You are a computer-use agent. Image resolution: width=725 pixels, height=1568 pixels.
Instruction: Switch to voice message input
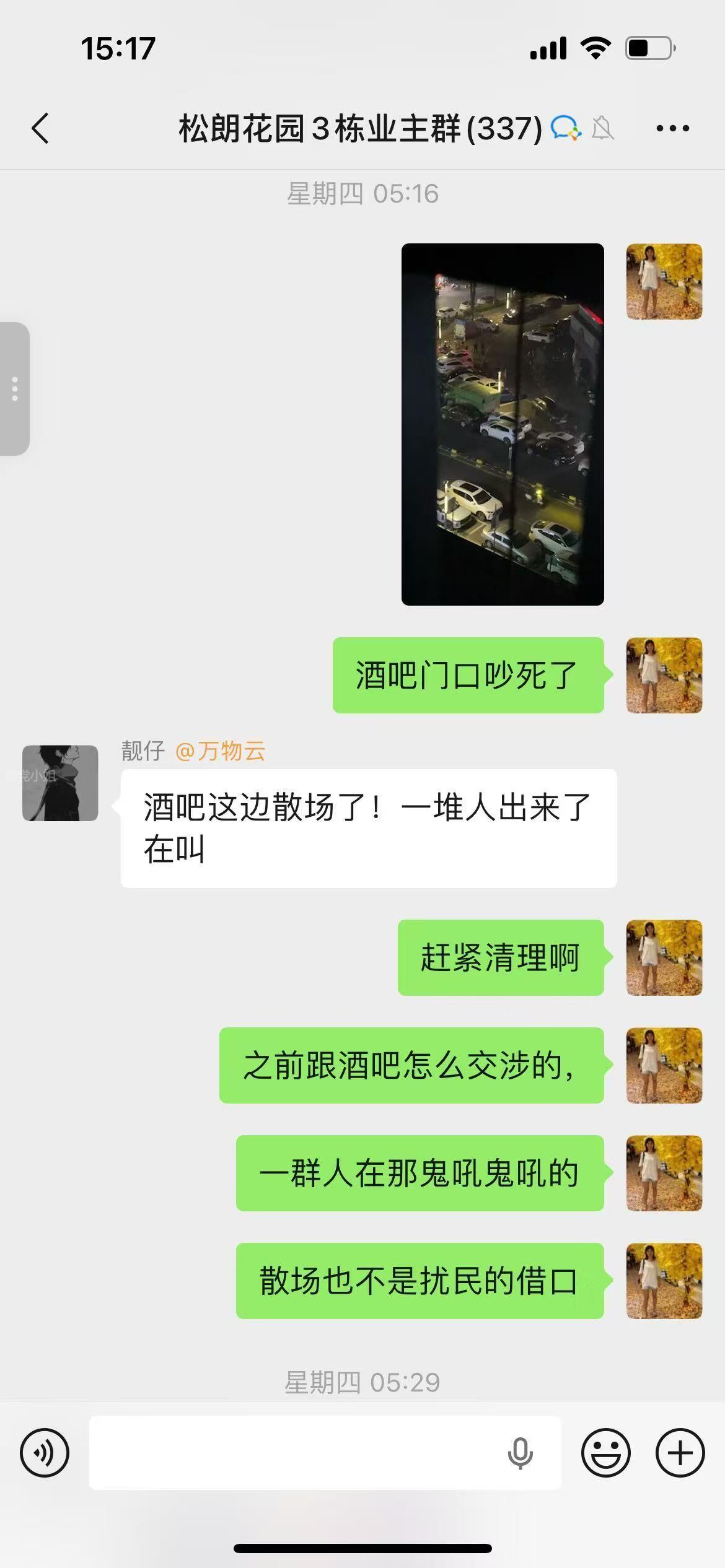pyautogui.click(x=45, y=1452)
